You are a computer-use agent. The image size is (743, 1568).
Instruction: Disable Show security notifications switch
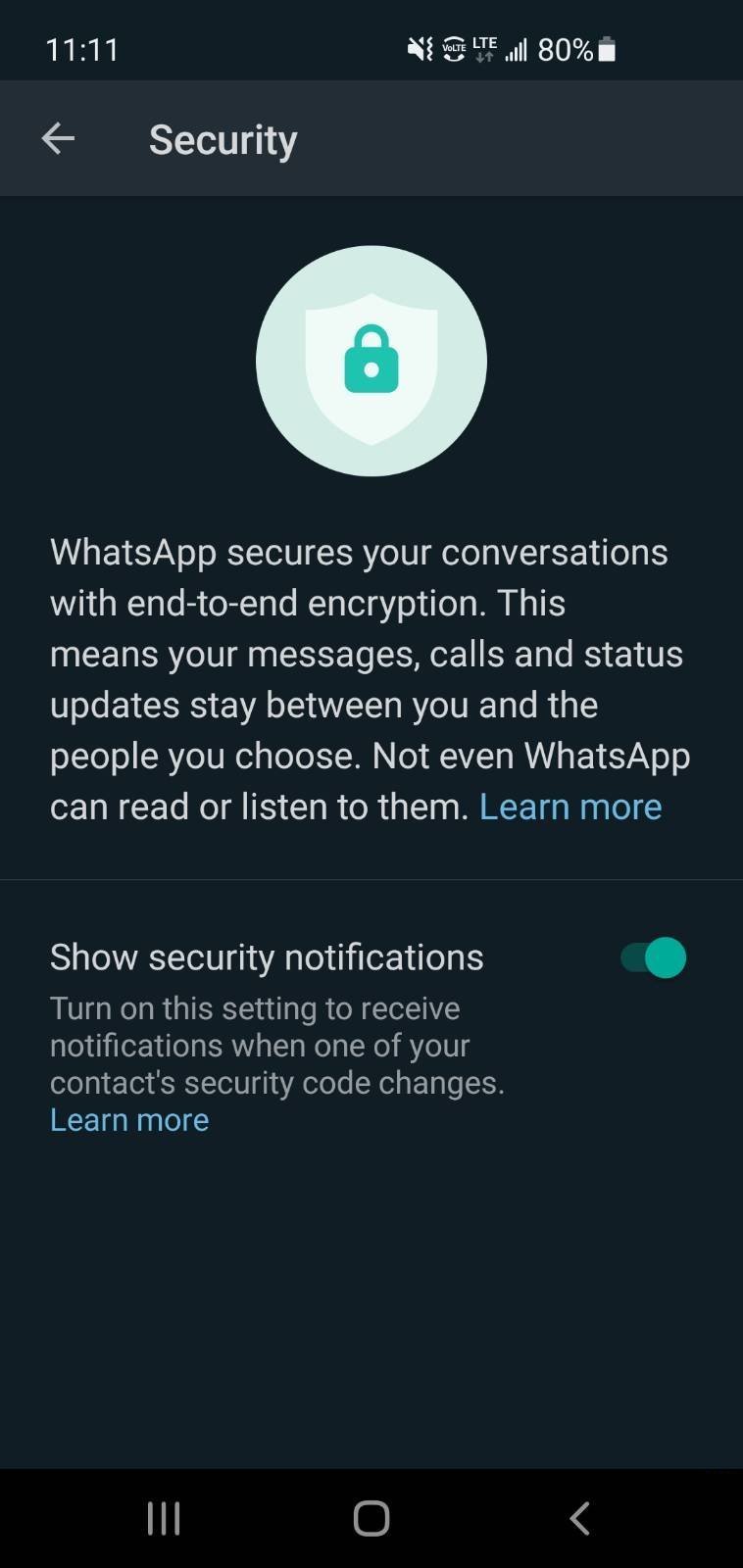tap(654, 957)
